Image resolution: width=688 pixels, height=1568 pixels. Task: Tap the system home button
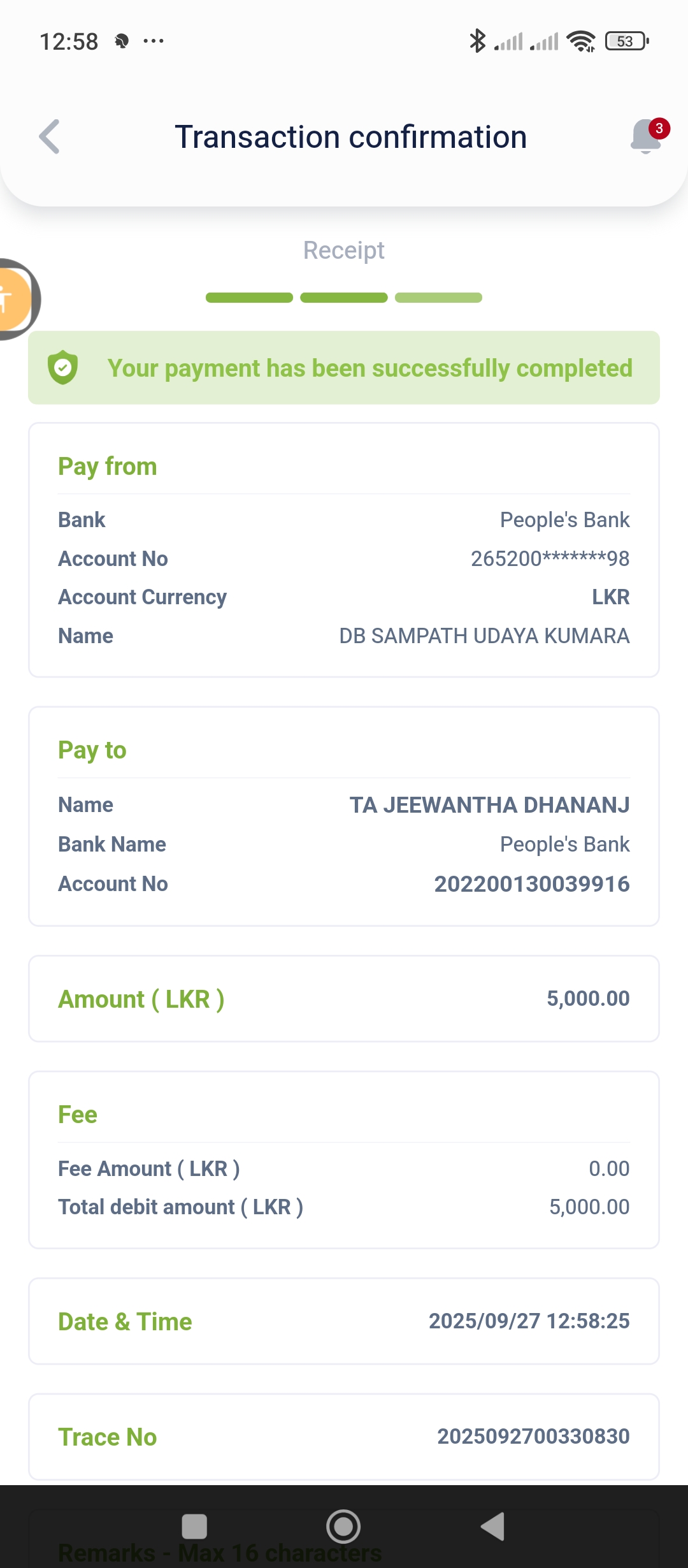343,1527
